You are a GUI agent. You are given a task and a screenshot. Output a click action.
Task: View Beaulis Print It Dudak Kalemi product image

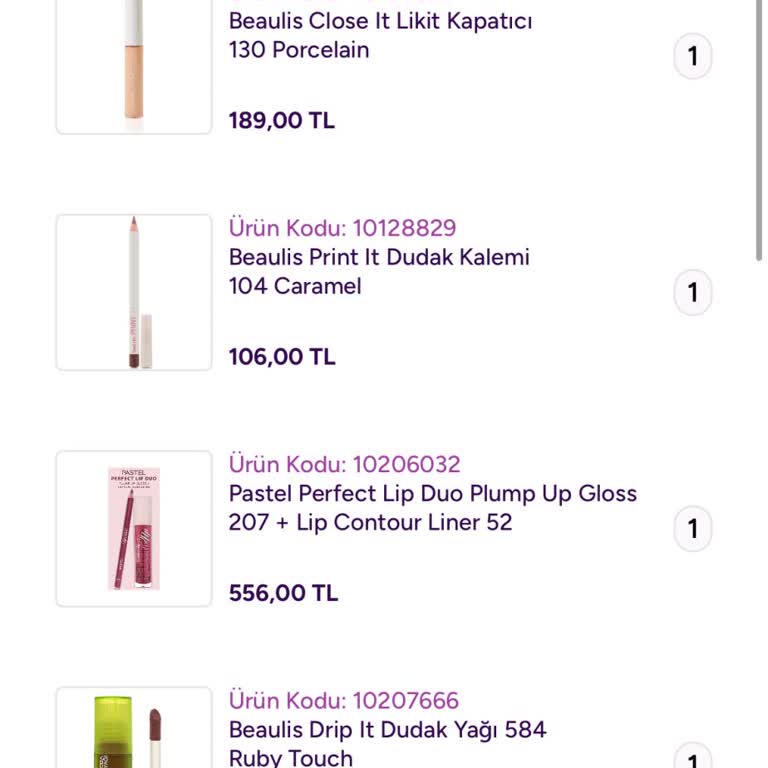click(134, 292)
